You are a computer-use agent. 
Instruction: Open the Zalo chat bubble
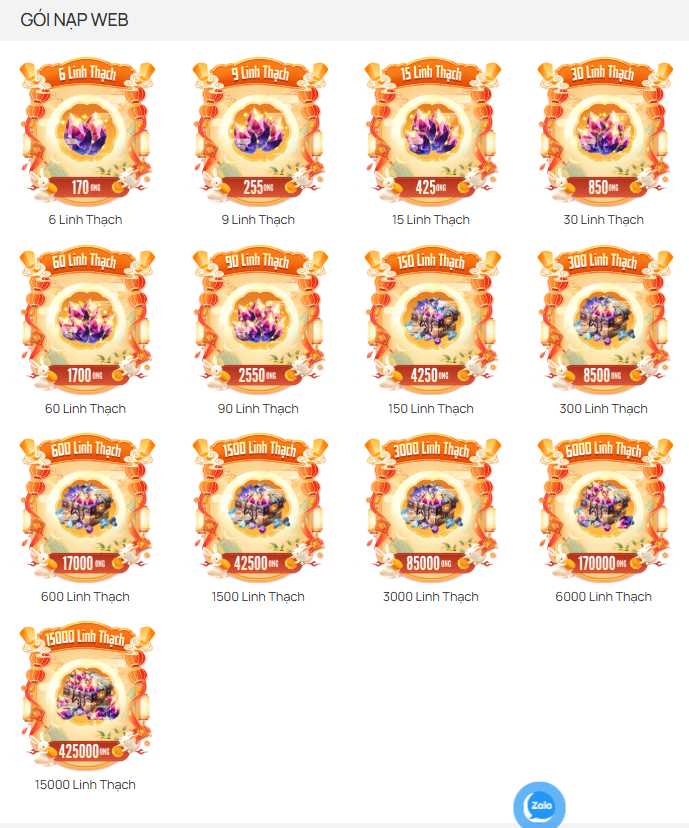(539, 806)
